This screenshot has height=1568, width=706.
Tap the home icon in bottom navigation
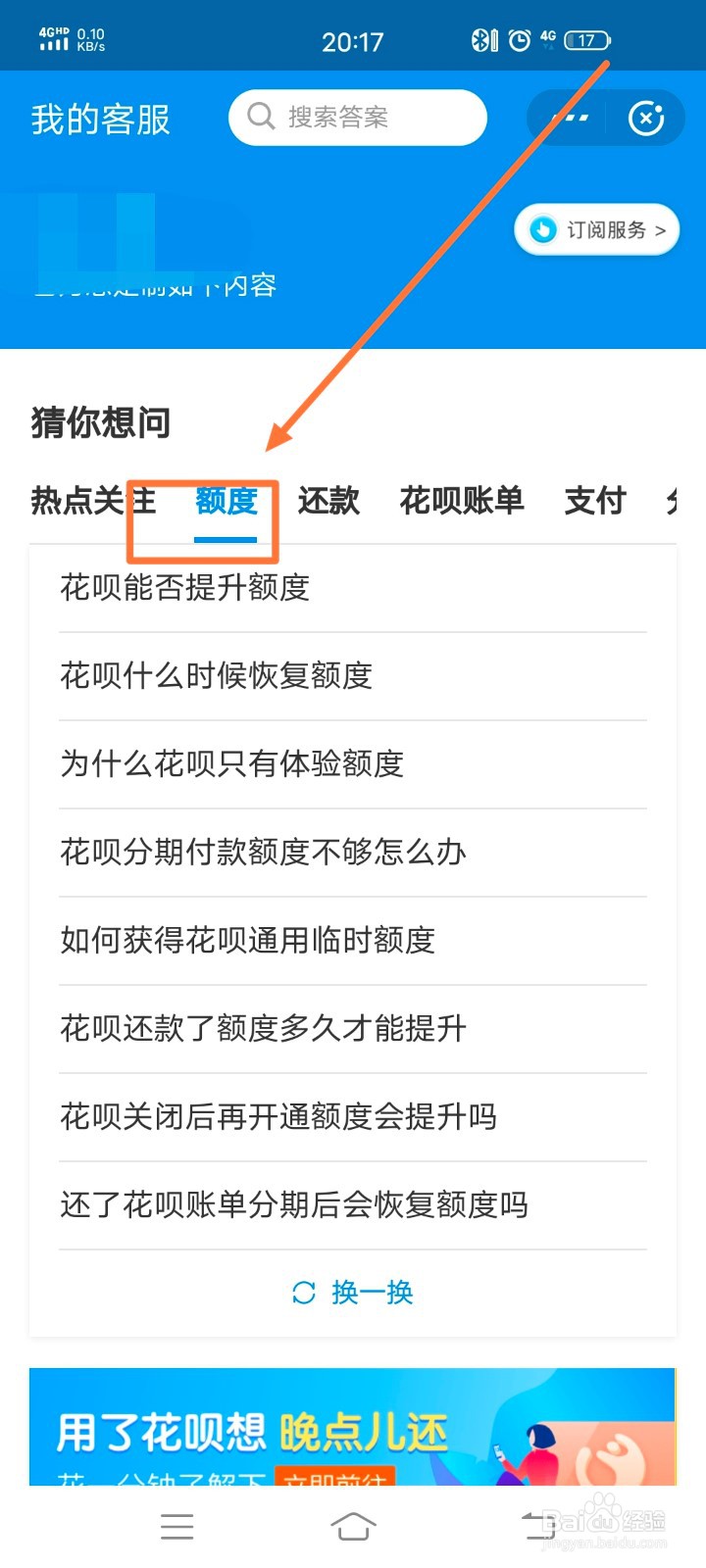[353, 1526]
